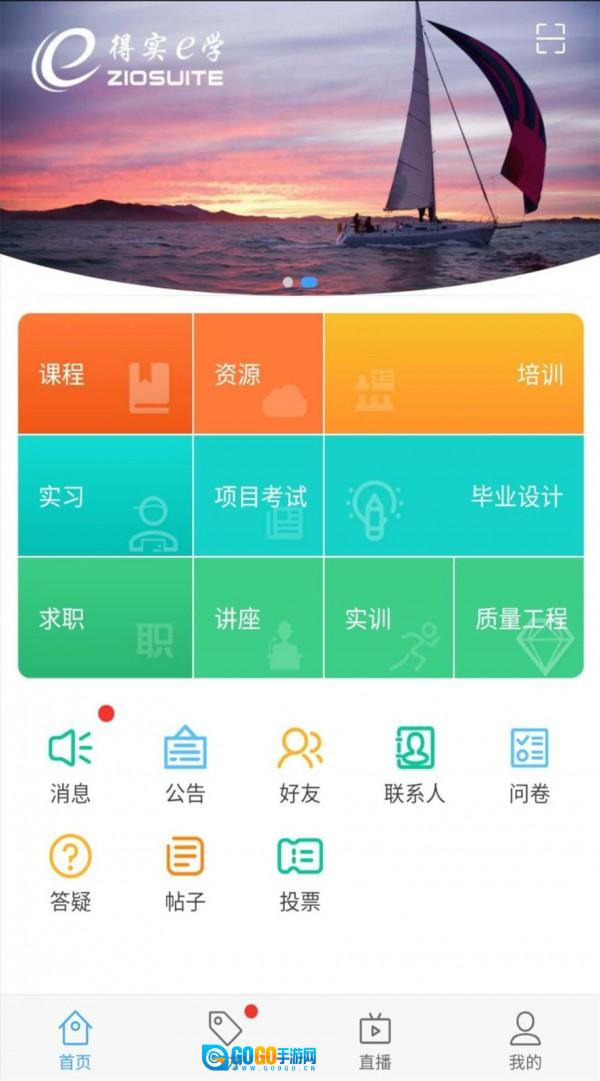
Task: Open the 资源 tile
Action: pos(258,374)
